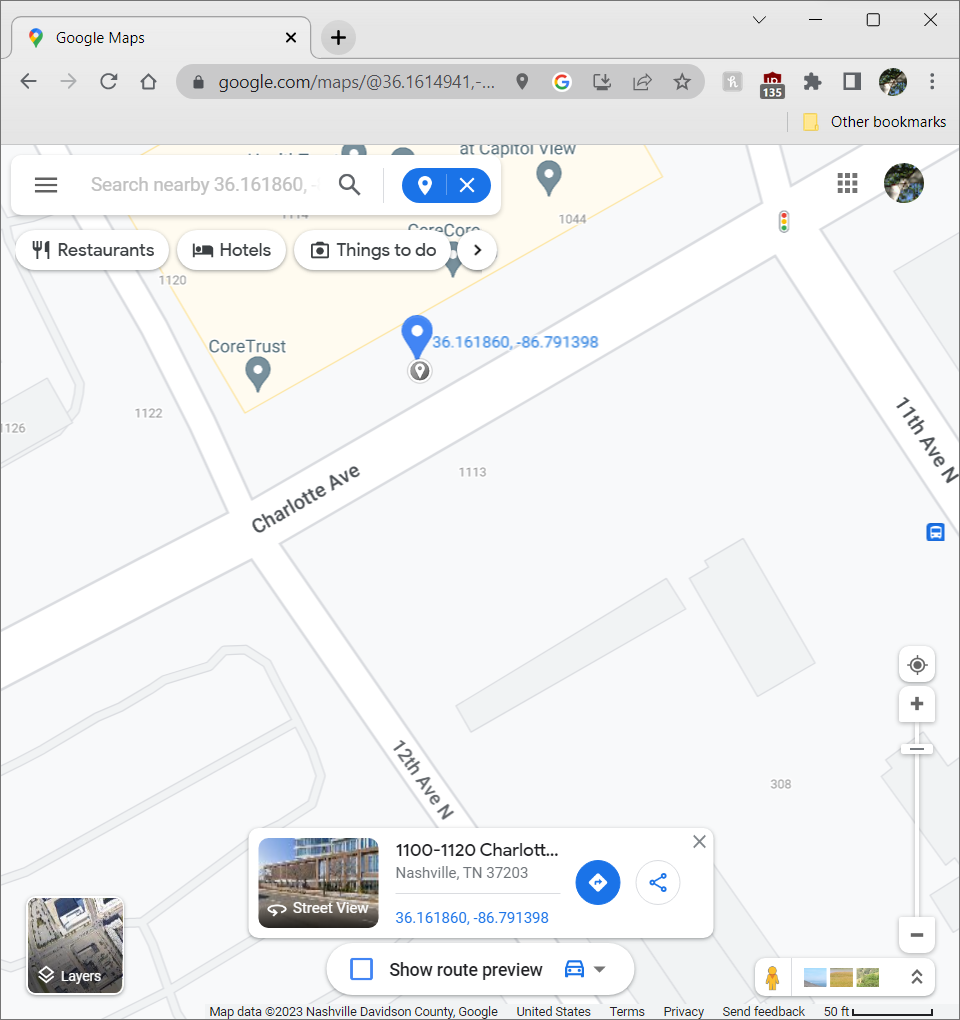Center map on my location
This screenshot has width=960, height=1020.
[x=916, y=665]
